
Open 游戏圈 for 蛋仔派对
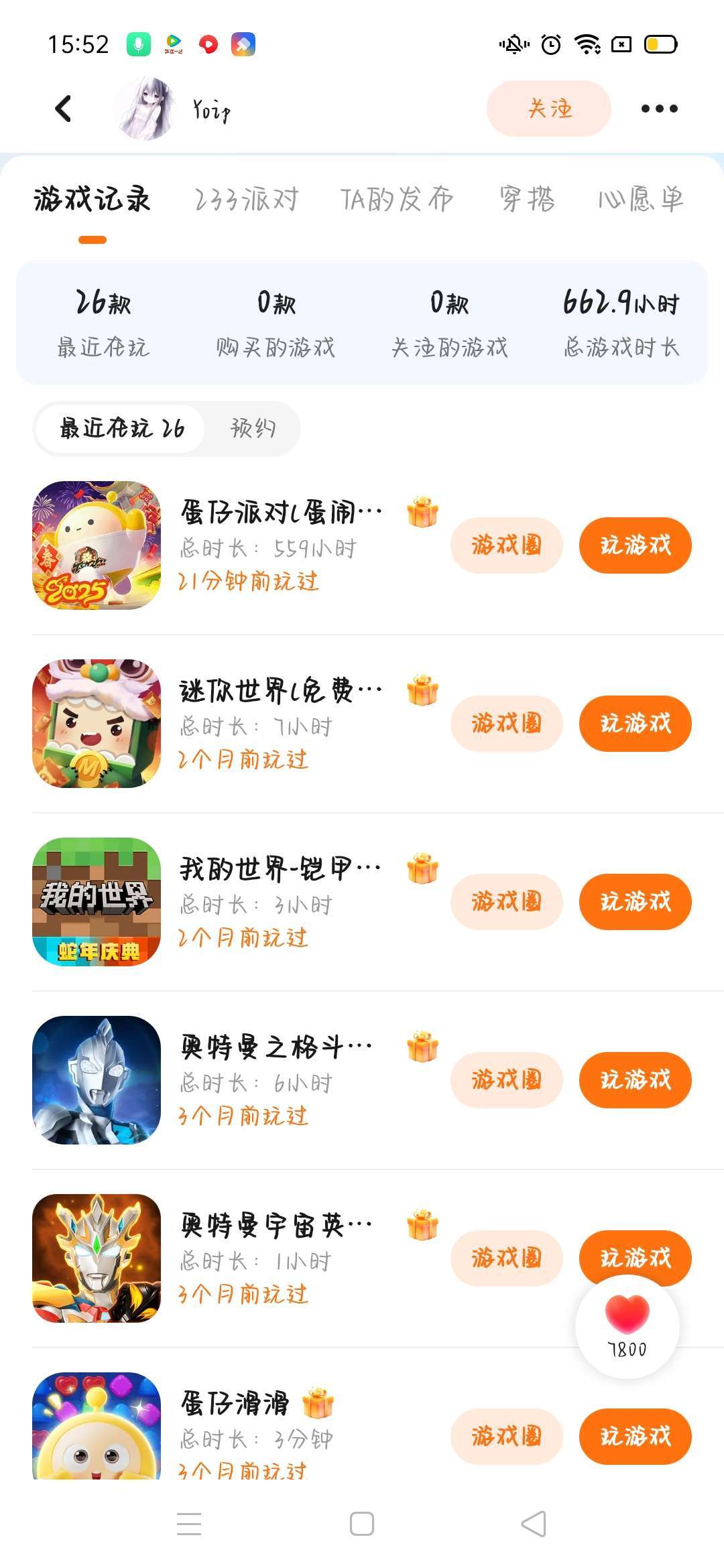pyautogui.click(x=506, y=545)
